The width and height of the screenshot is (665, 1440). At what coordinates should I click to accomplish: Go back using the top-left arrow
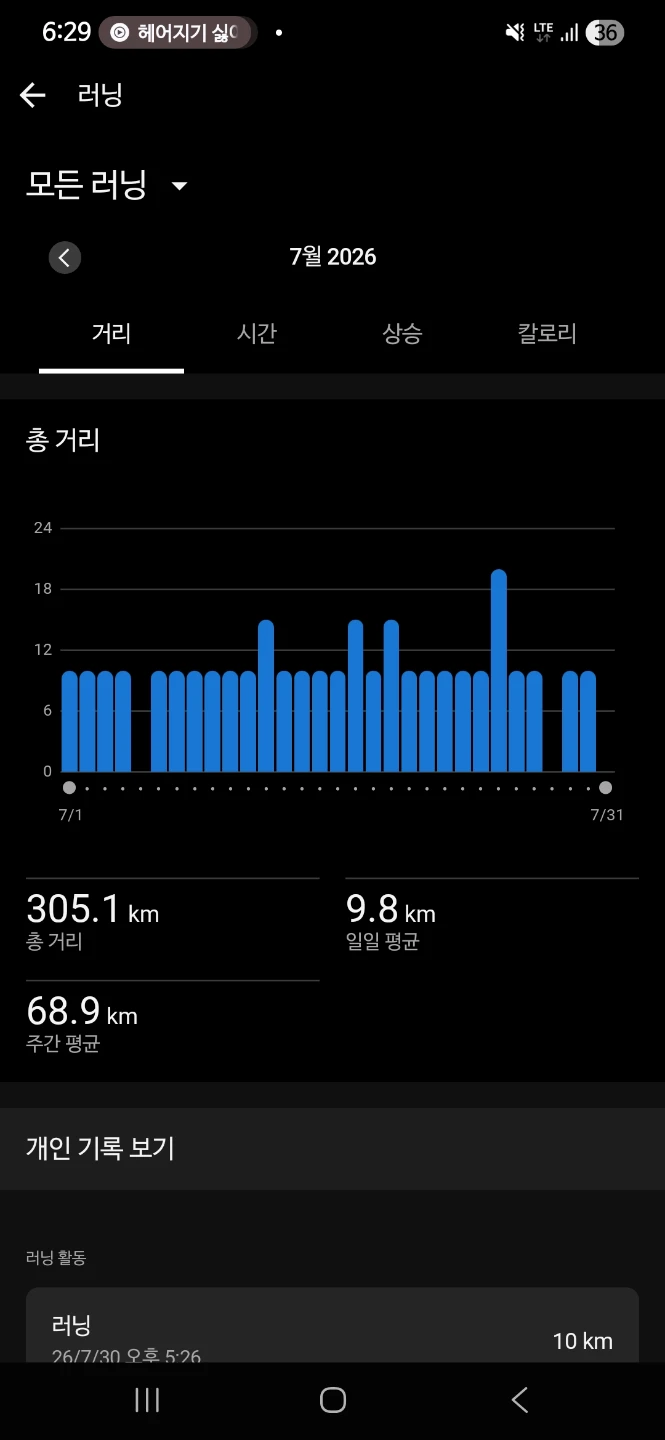coord(33,95)
